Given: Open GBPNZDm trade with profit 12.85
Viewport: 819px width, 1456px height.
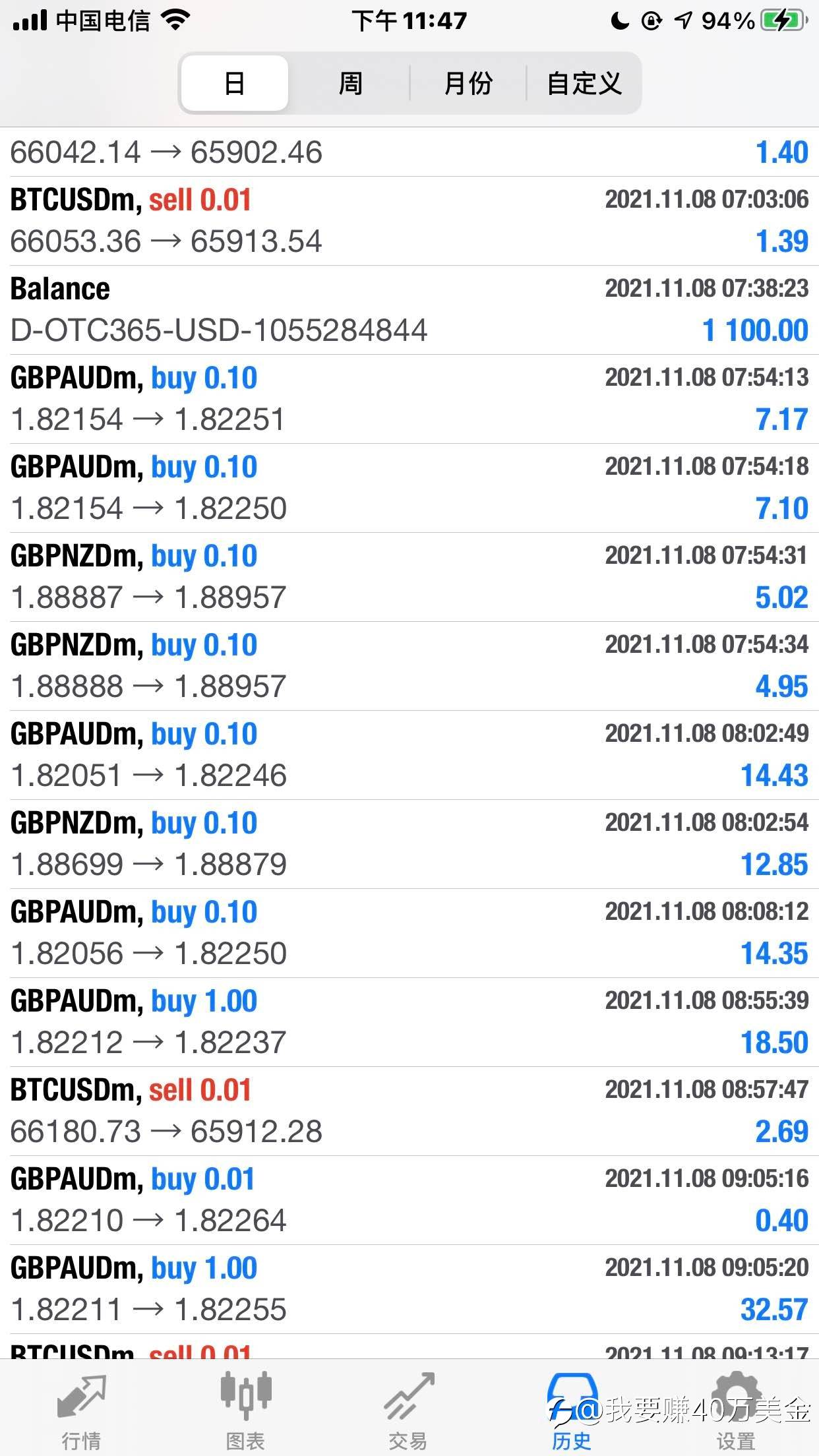Looking at the screenshot, I should click(x=409, y=844).
